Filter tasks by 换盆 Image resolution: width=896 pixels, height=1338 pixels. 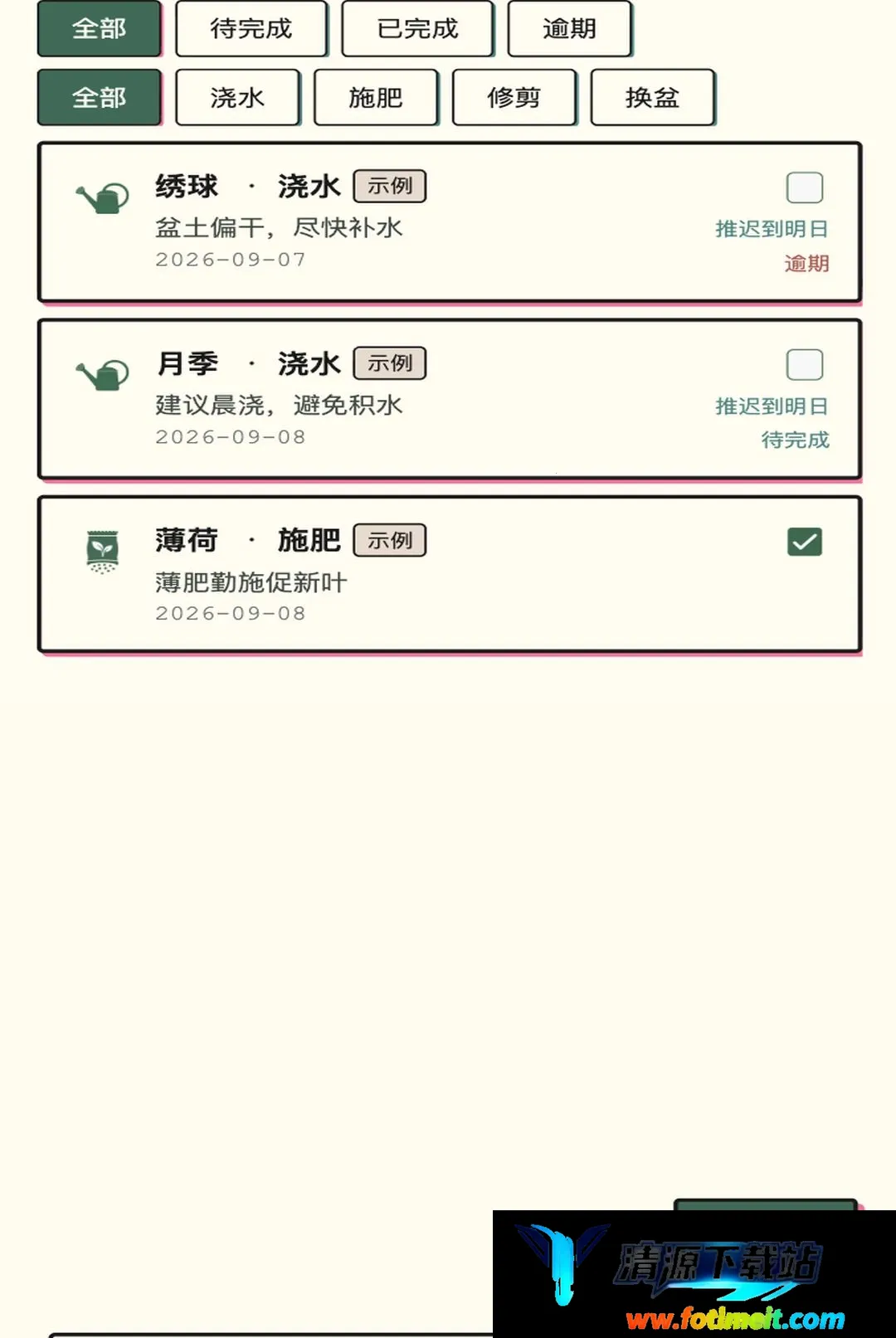point(652,97)
